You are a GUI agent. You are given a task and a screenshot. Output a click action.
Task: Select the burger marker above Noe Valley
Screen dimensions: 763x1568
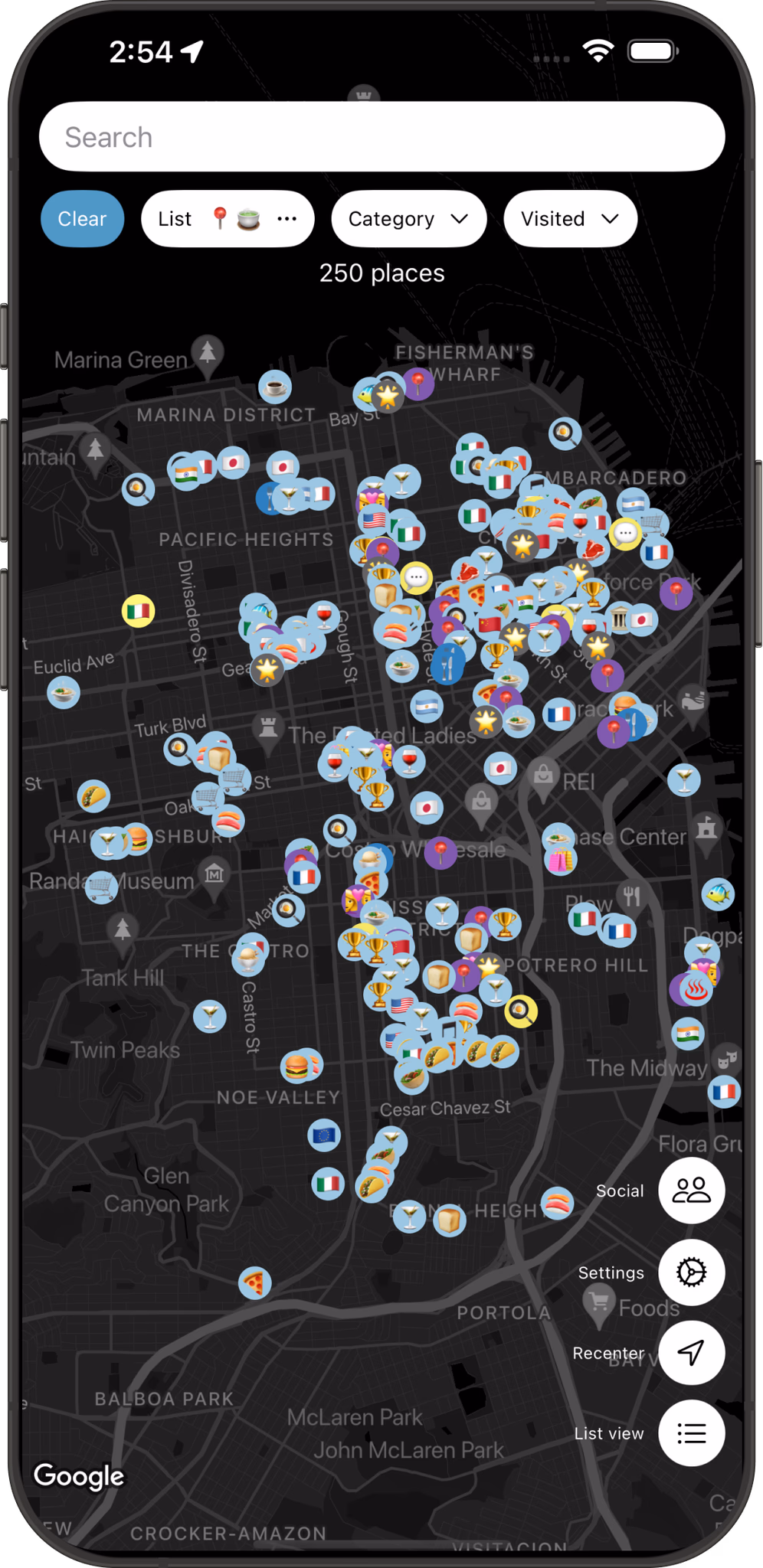(x=299, y=1066)
